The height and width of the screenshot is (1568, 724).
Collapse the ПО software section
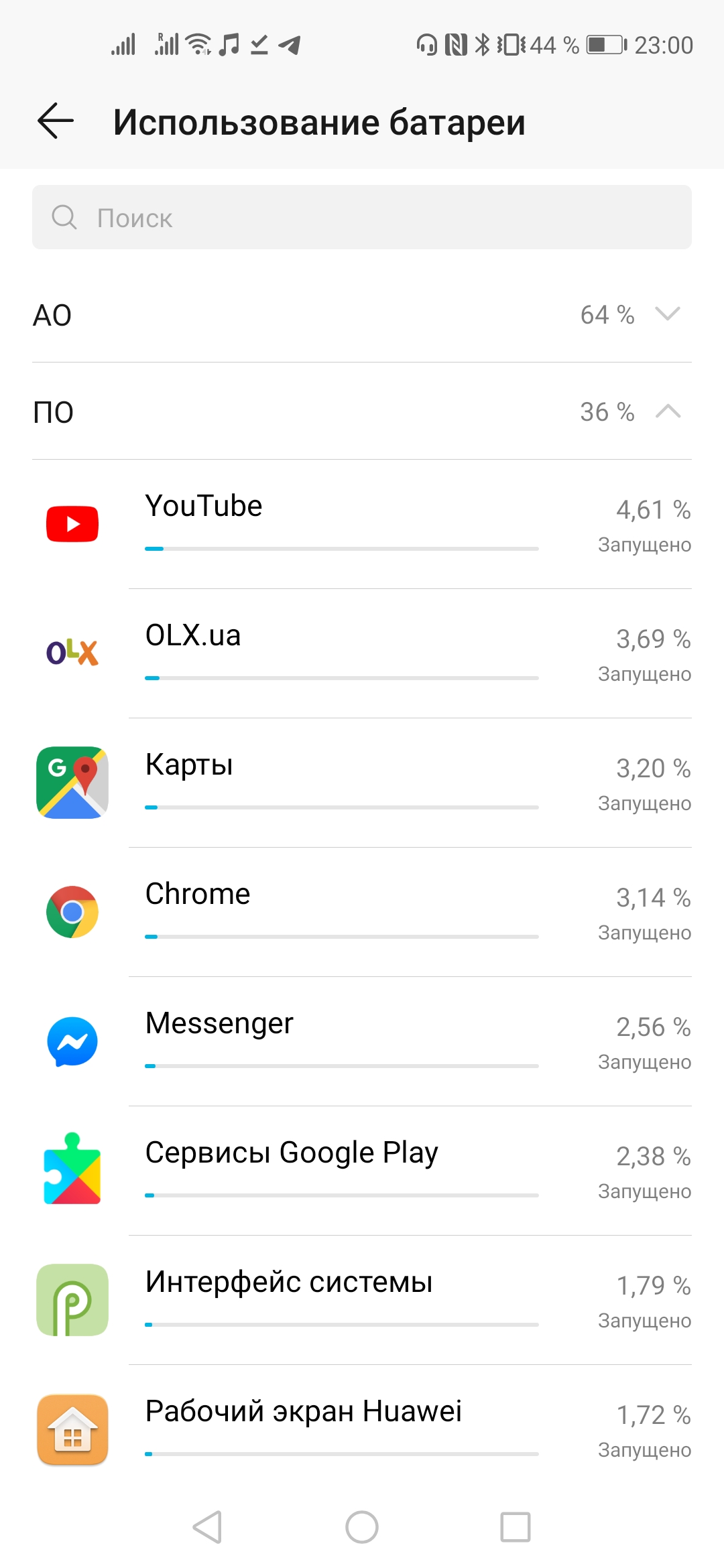(x=362, y=411)
